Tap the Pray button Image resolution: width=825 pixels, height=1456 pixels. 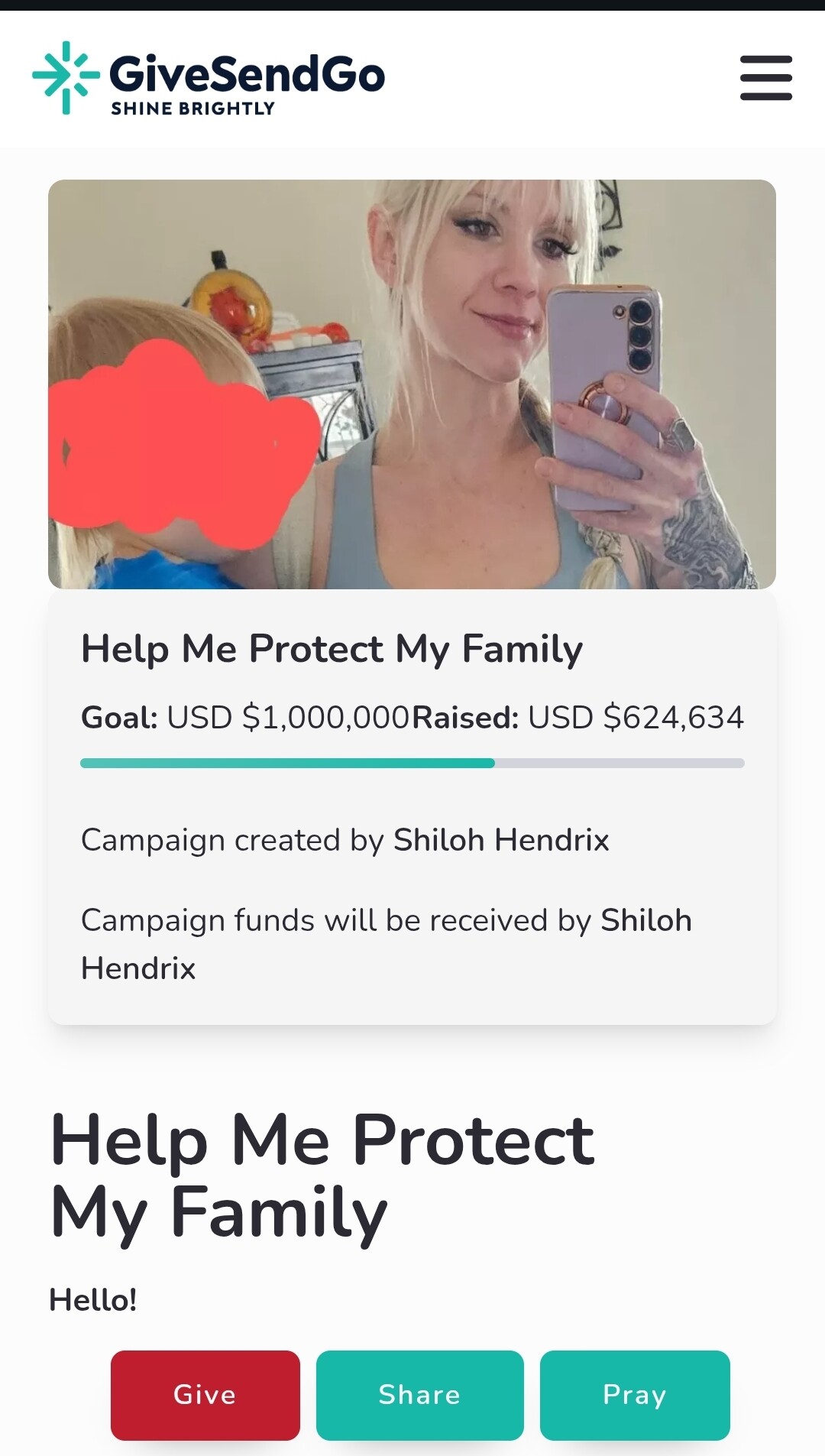[635, 1395]
